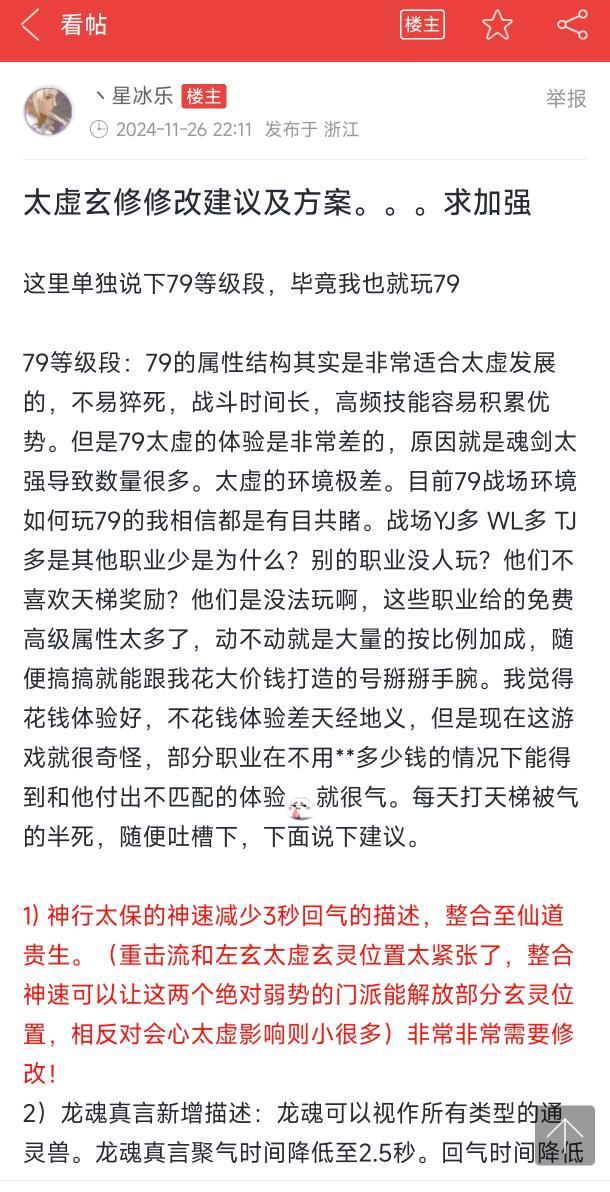
Task: Favorite this post with the star icon
Action: click(497, 25)
